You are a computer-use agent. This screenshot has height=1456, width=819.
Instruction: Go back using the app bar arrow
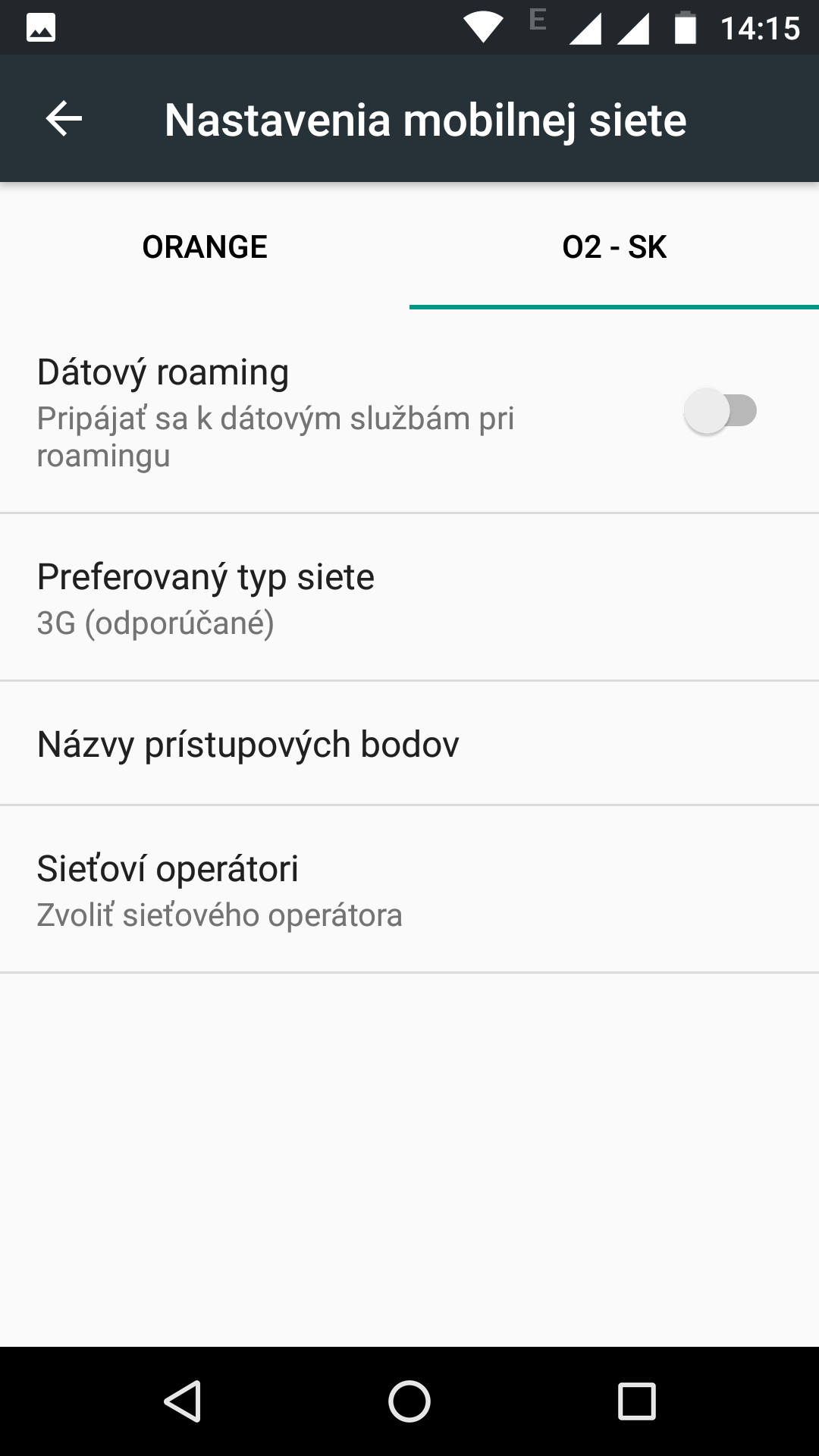(64, 119)
